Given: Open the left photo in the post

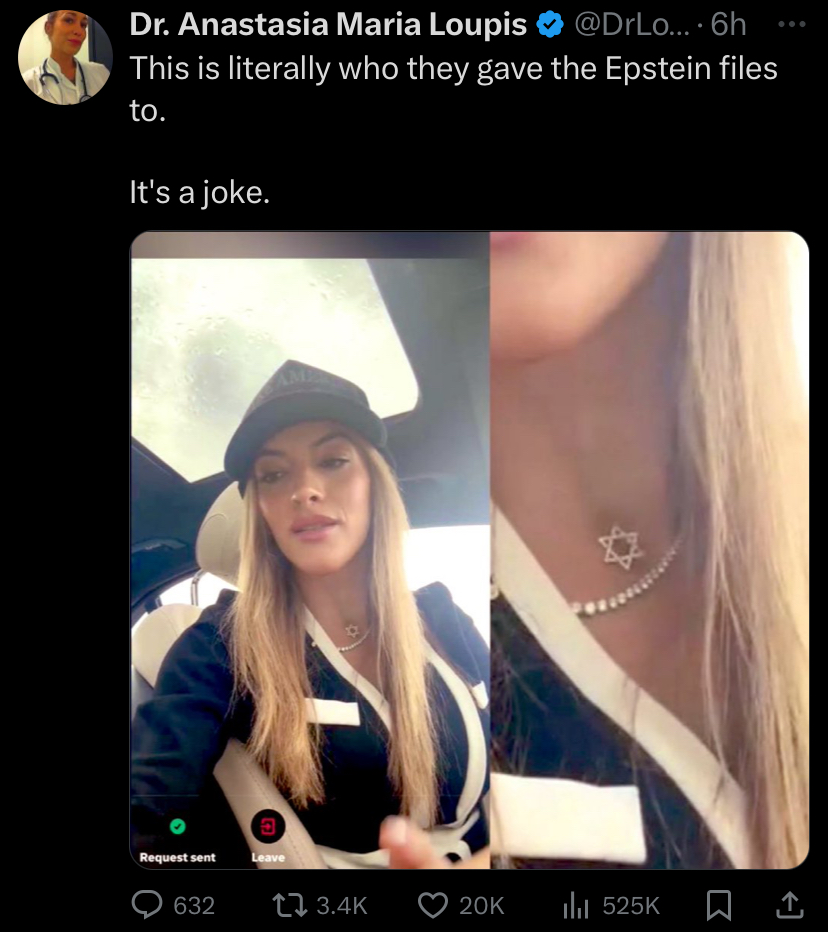Looking at the screenshot, I should (x=310, y=550).
